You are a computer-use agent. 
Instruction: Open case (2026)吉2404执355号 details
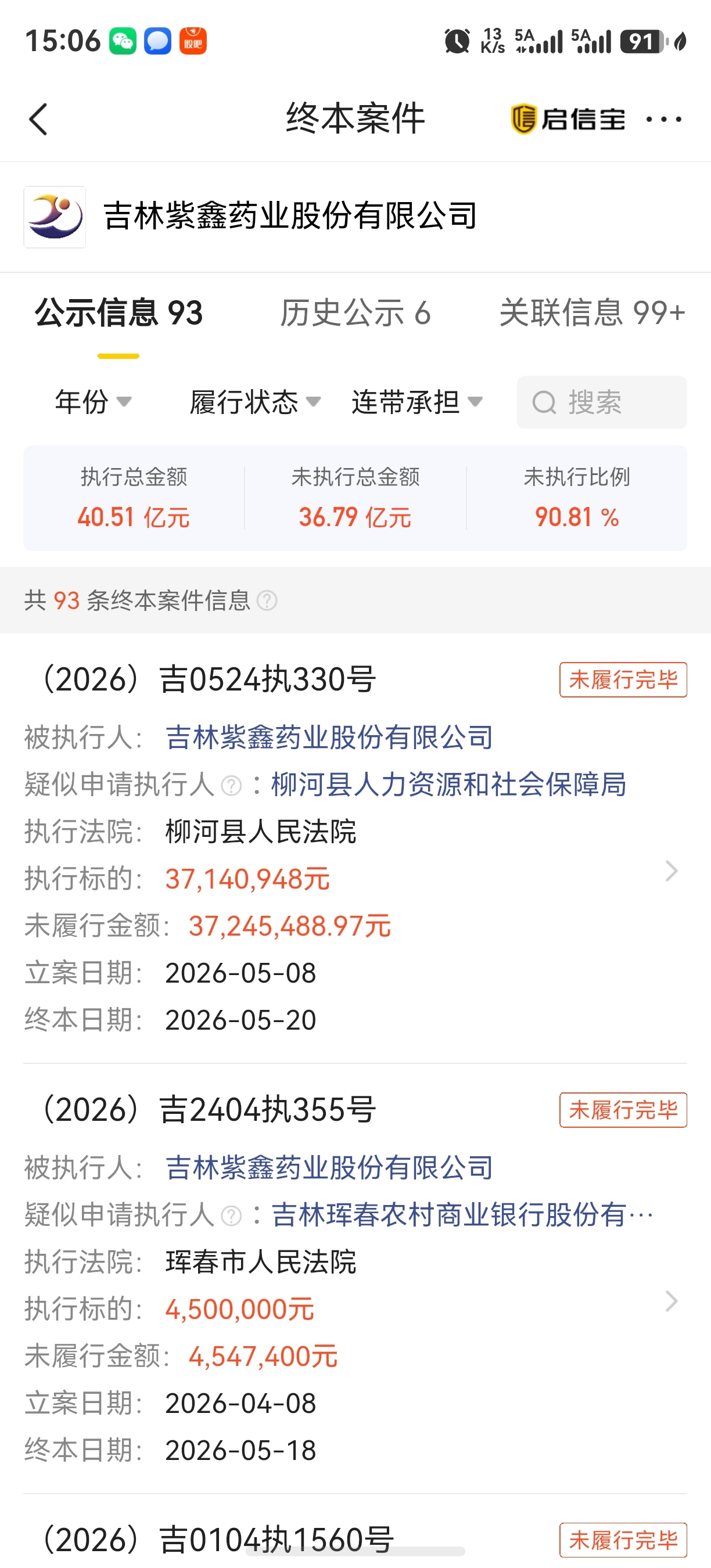pos(355,1278)
